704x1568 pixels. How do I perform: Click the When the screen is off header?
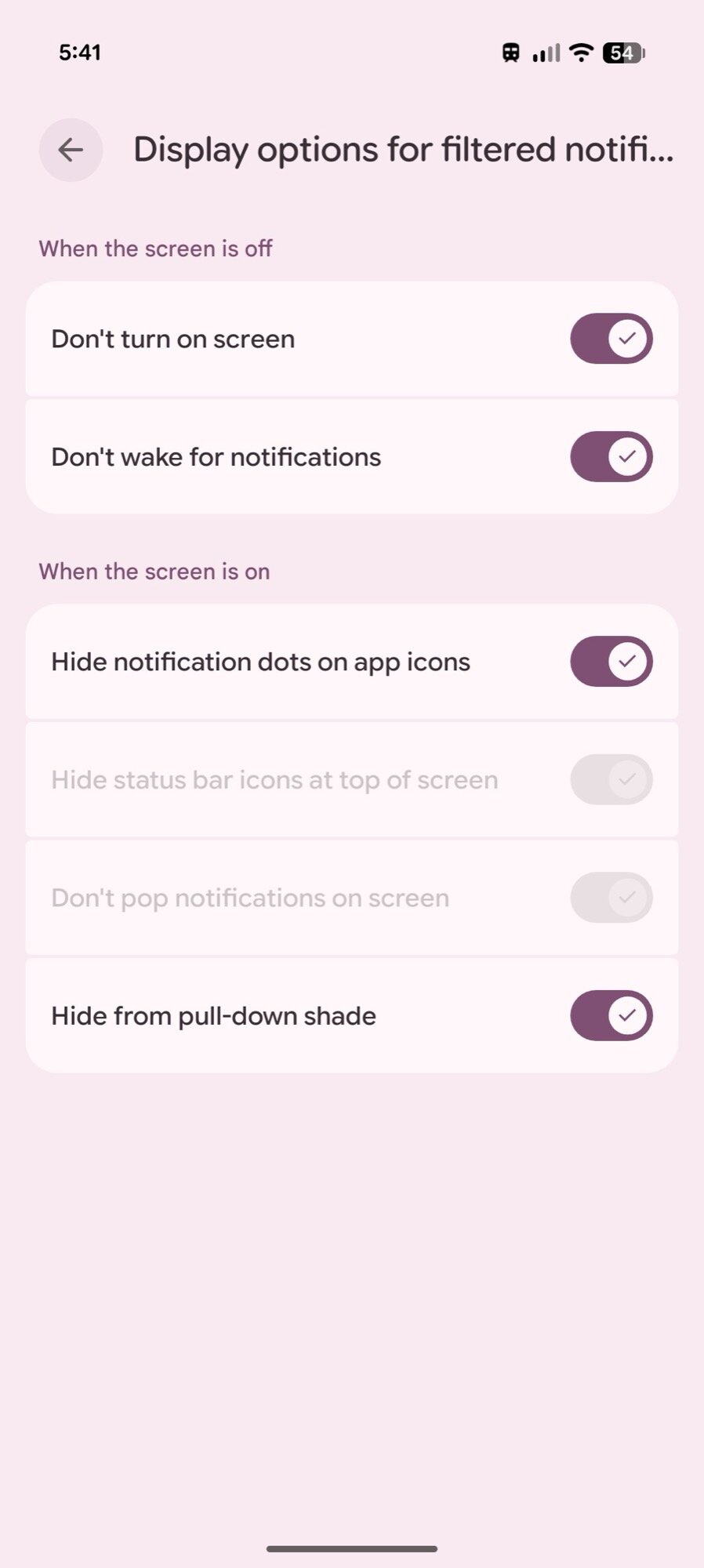tap(154, 249)
